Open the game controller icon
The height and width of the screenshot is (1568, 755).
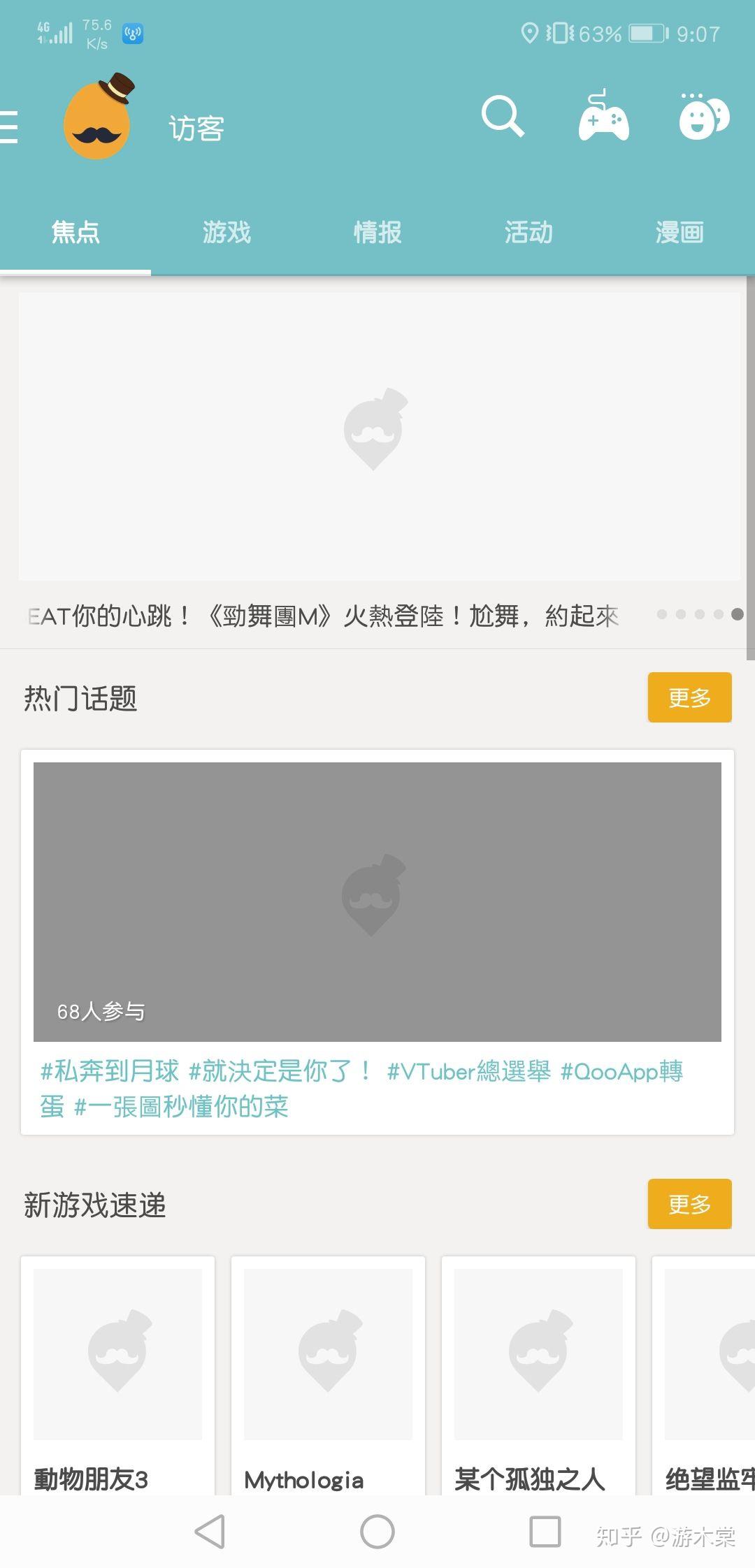click(x=603, y=117)
